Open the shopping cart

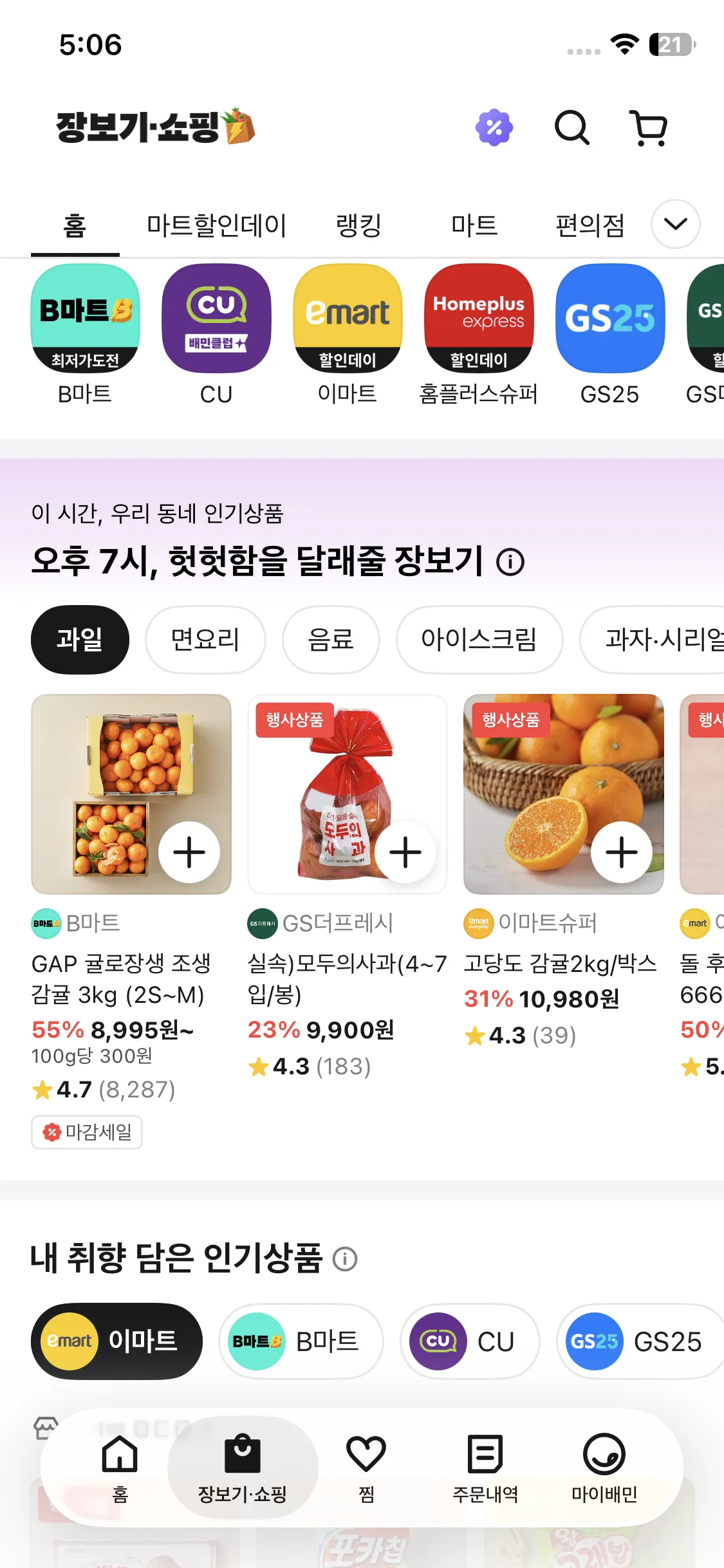(x=650, y=128)
